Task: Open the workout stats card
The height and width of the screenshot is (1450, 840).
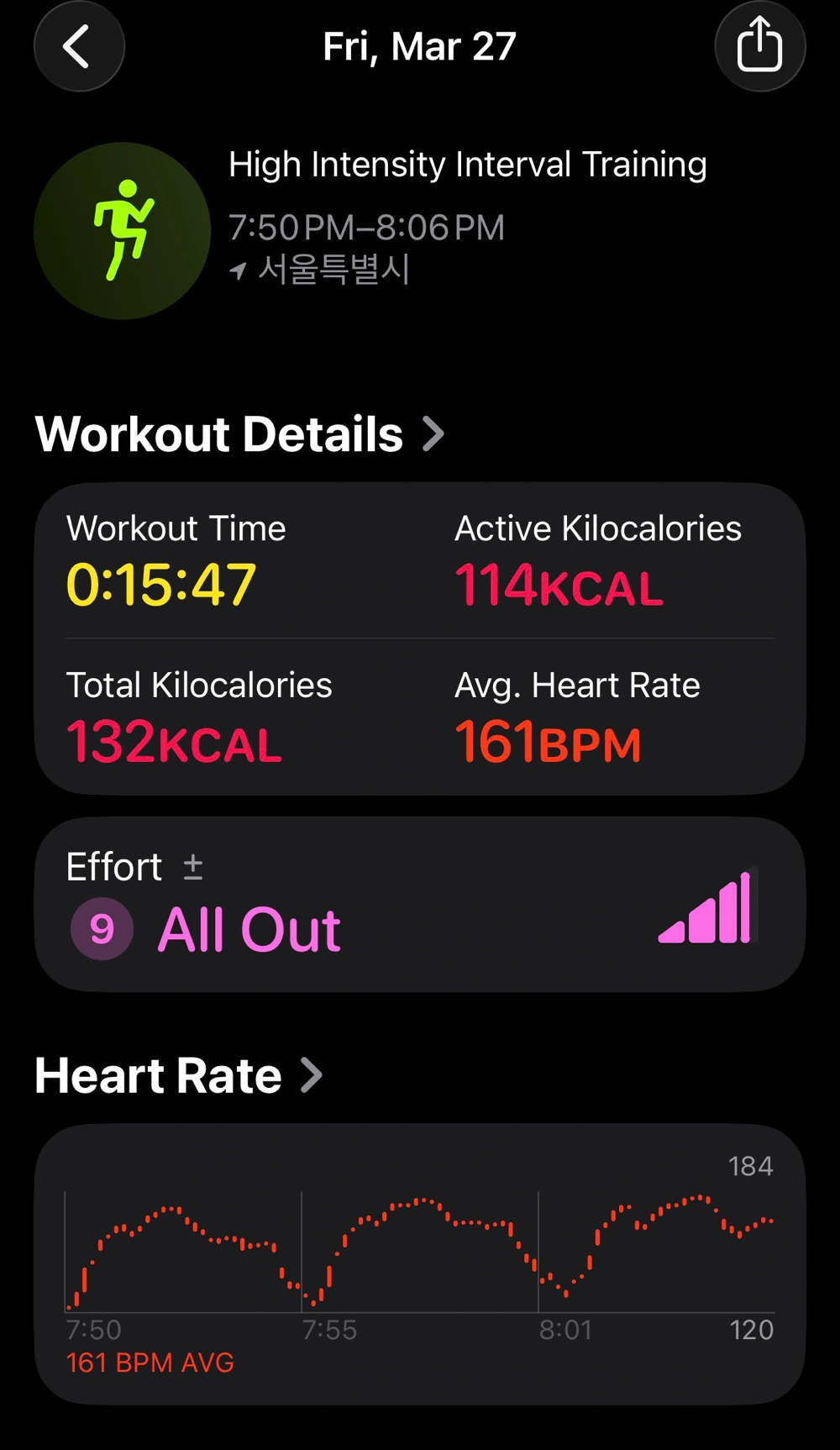Action: pyautogui.click(x=418, y=638)
